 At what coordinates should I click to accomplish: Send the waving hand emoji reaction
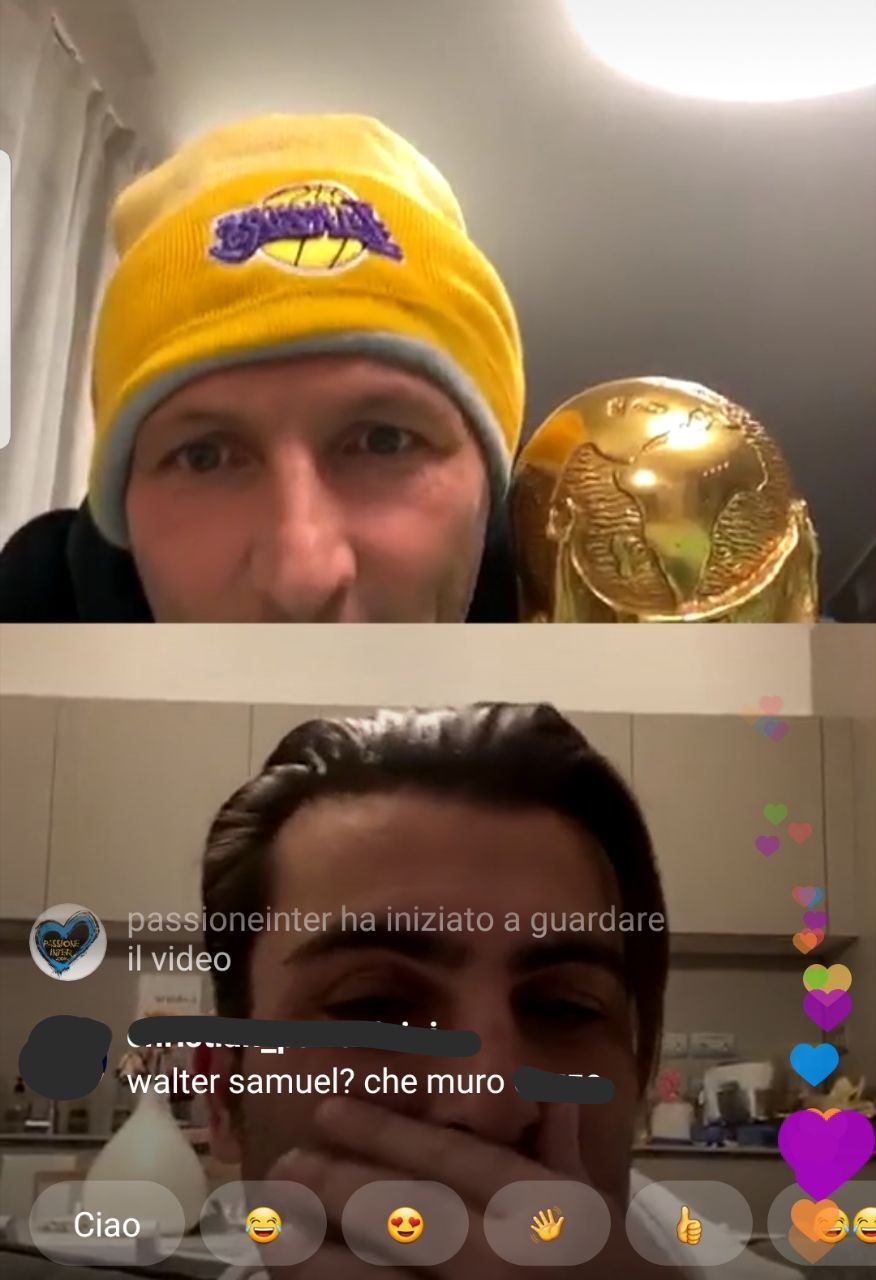pyautogui.click(x=547, y=1224)
